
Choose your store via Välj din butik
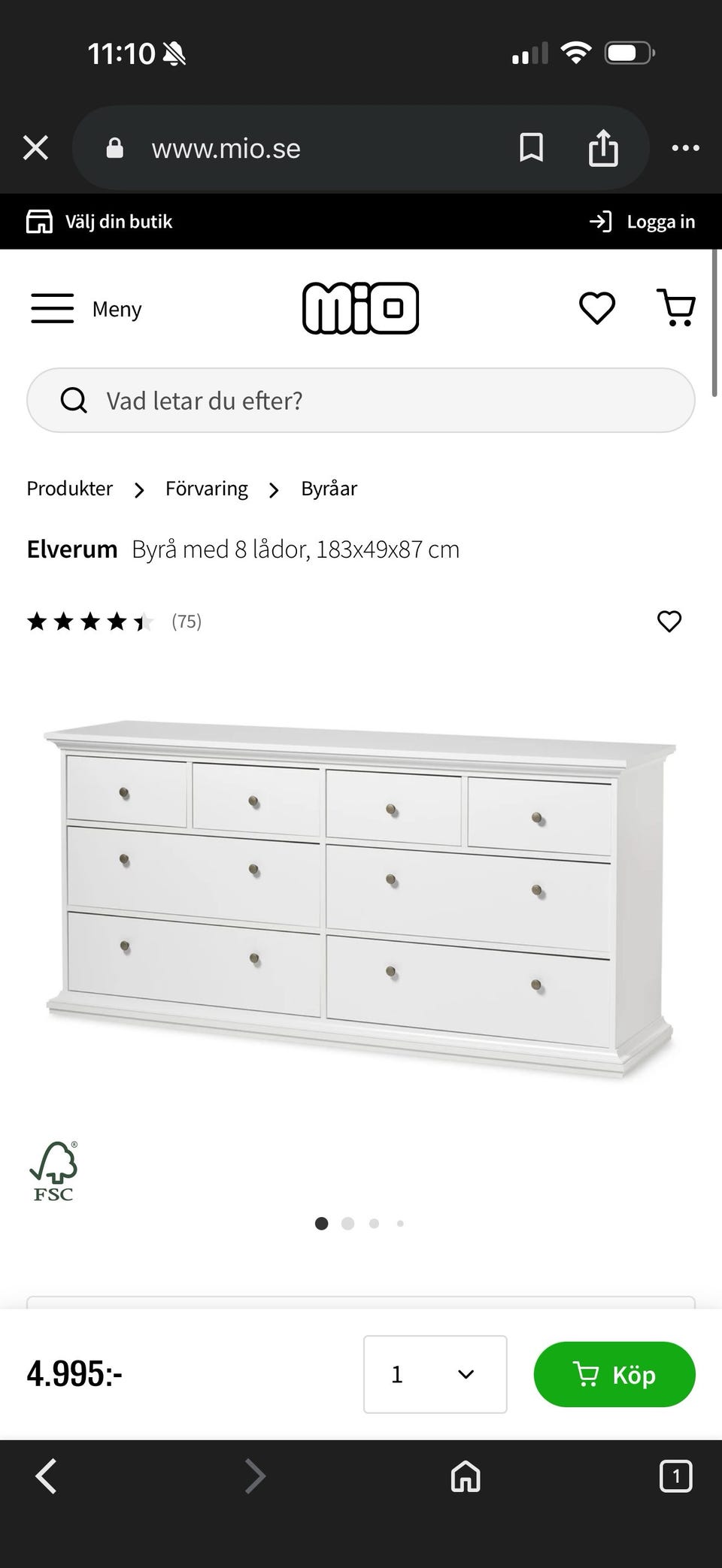(100, 222)
